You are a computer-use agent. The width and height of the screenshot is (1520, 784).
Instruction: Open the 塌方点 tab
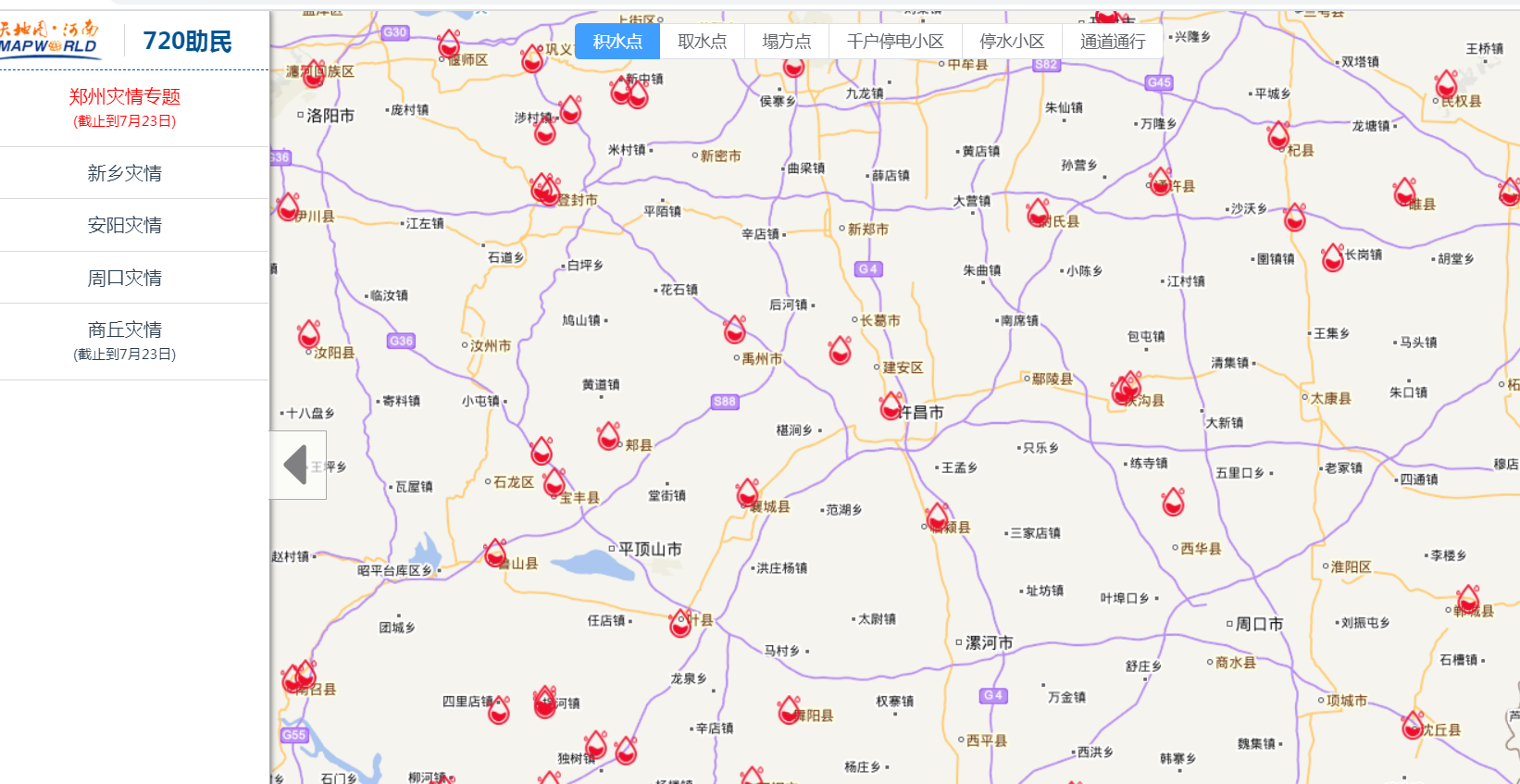[x=786, y=42]
